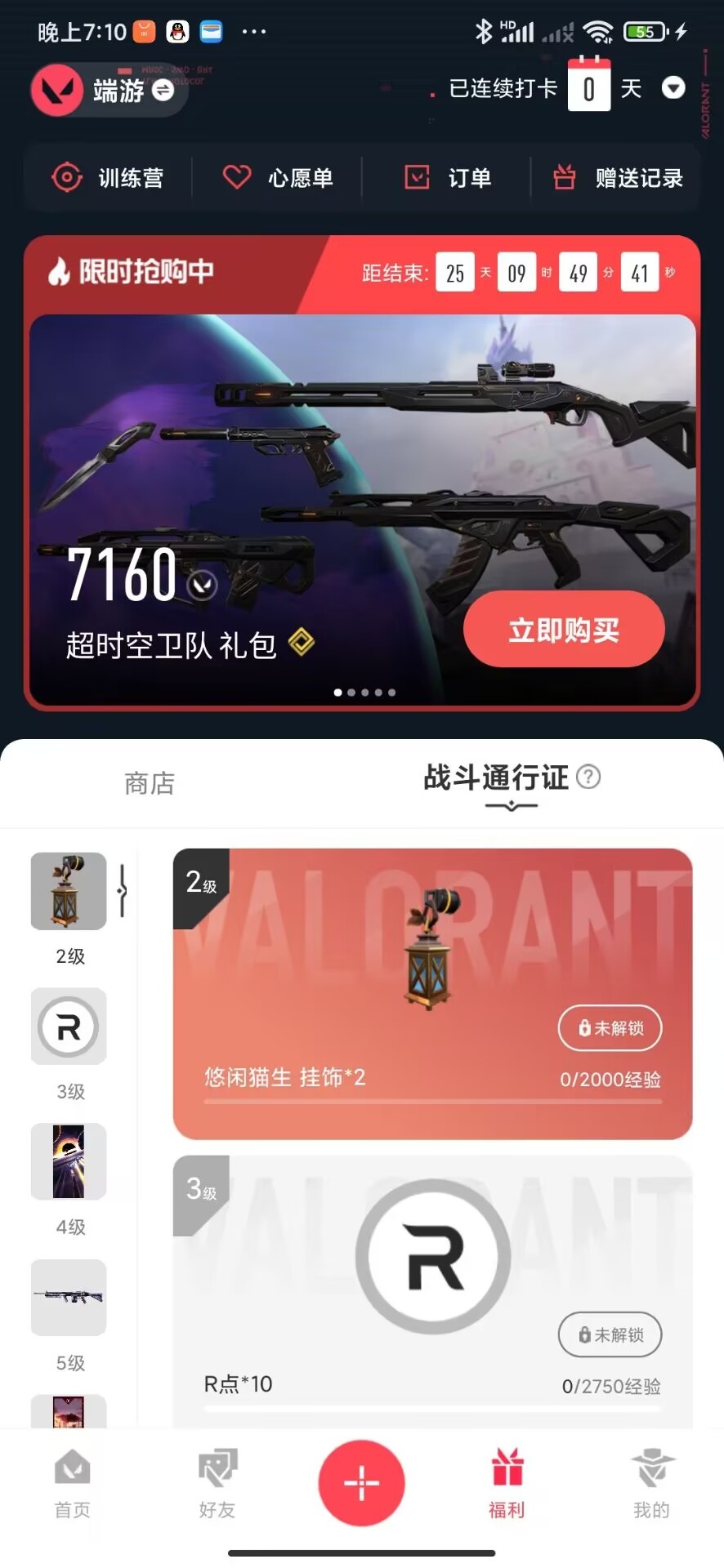This screenshot has width=724, height=1568.
Task: Switch to the 商店 tab
Action: pyautogui.click(x=150, y=783)
